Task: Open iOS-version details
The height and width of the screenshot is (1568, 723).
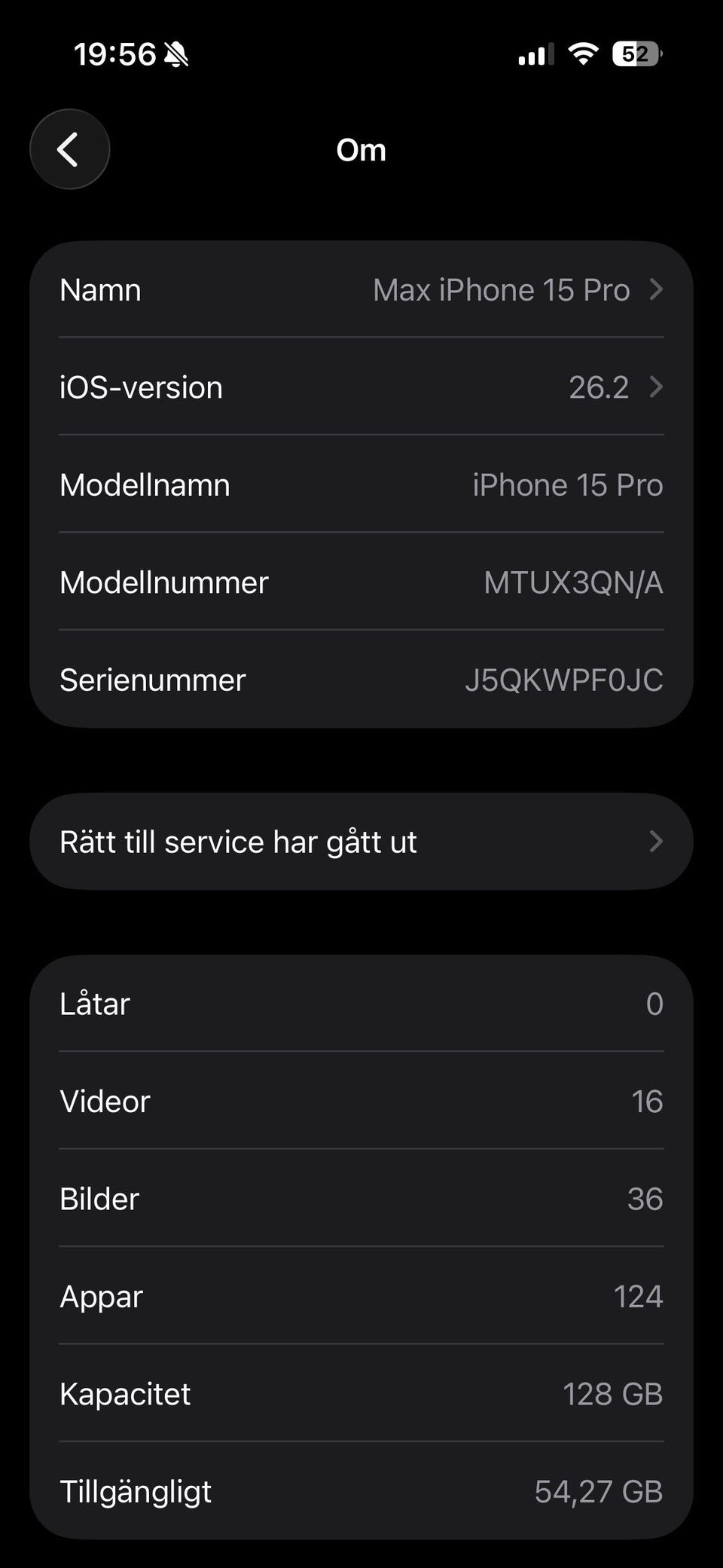Action: 361,387
